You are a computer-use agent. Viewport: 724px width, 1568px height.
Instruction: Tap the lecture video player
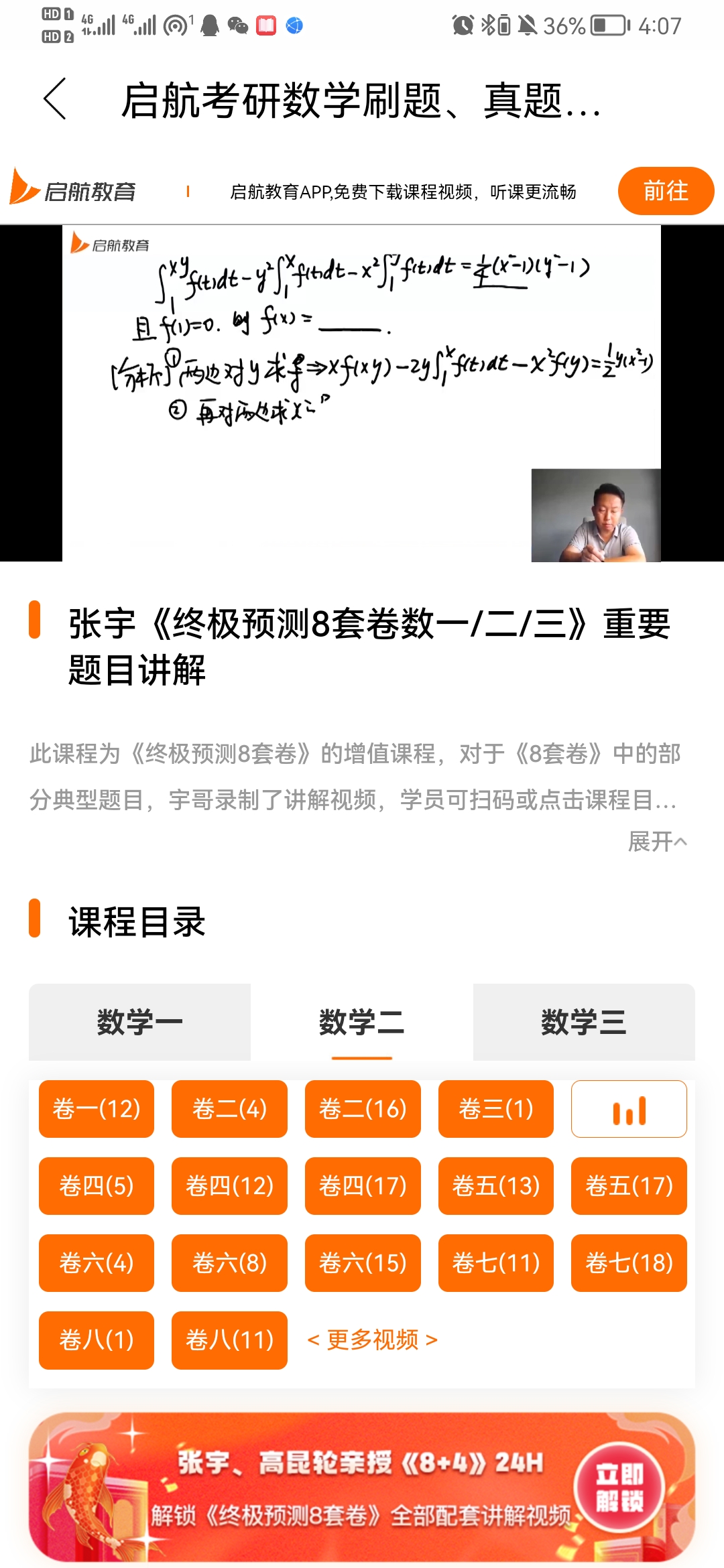pos(361,393)
